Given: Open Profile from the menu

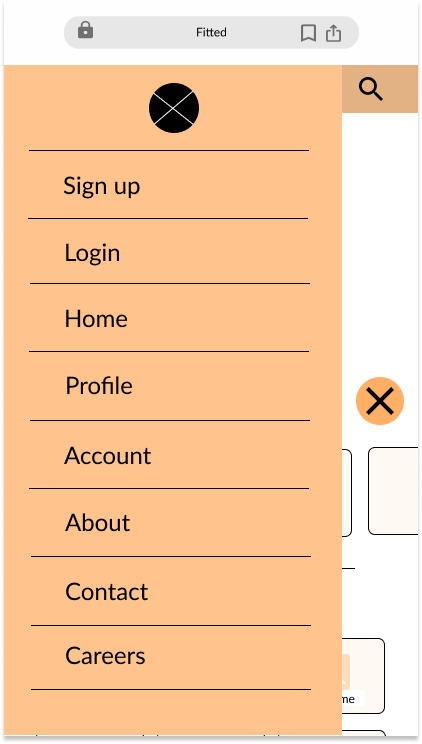Looking at the screenshot, I should [169, 386].
